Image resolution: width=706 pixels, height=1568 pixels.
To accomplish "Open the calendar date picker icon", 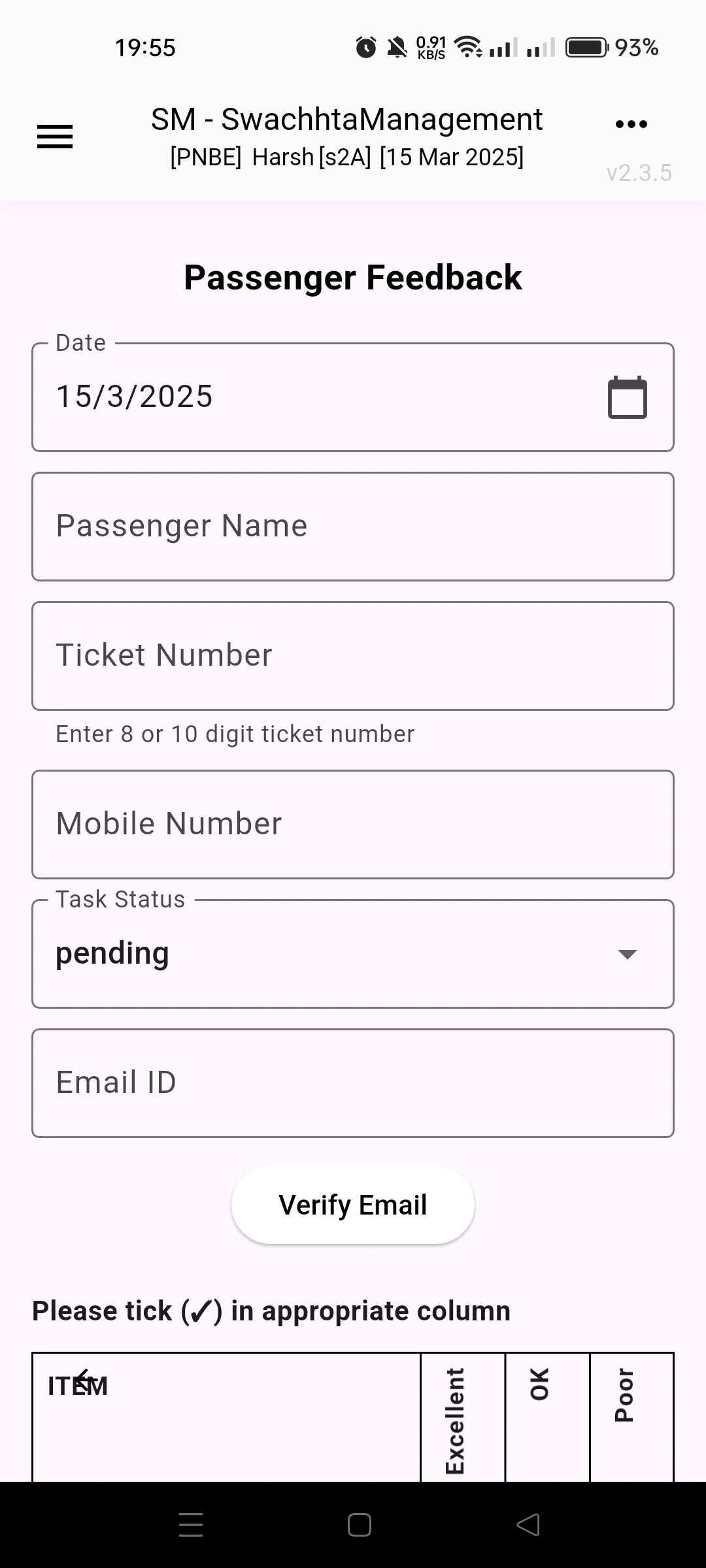I will (626, 397).
